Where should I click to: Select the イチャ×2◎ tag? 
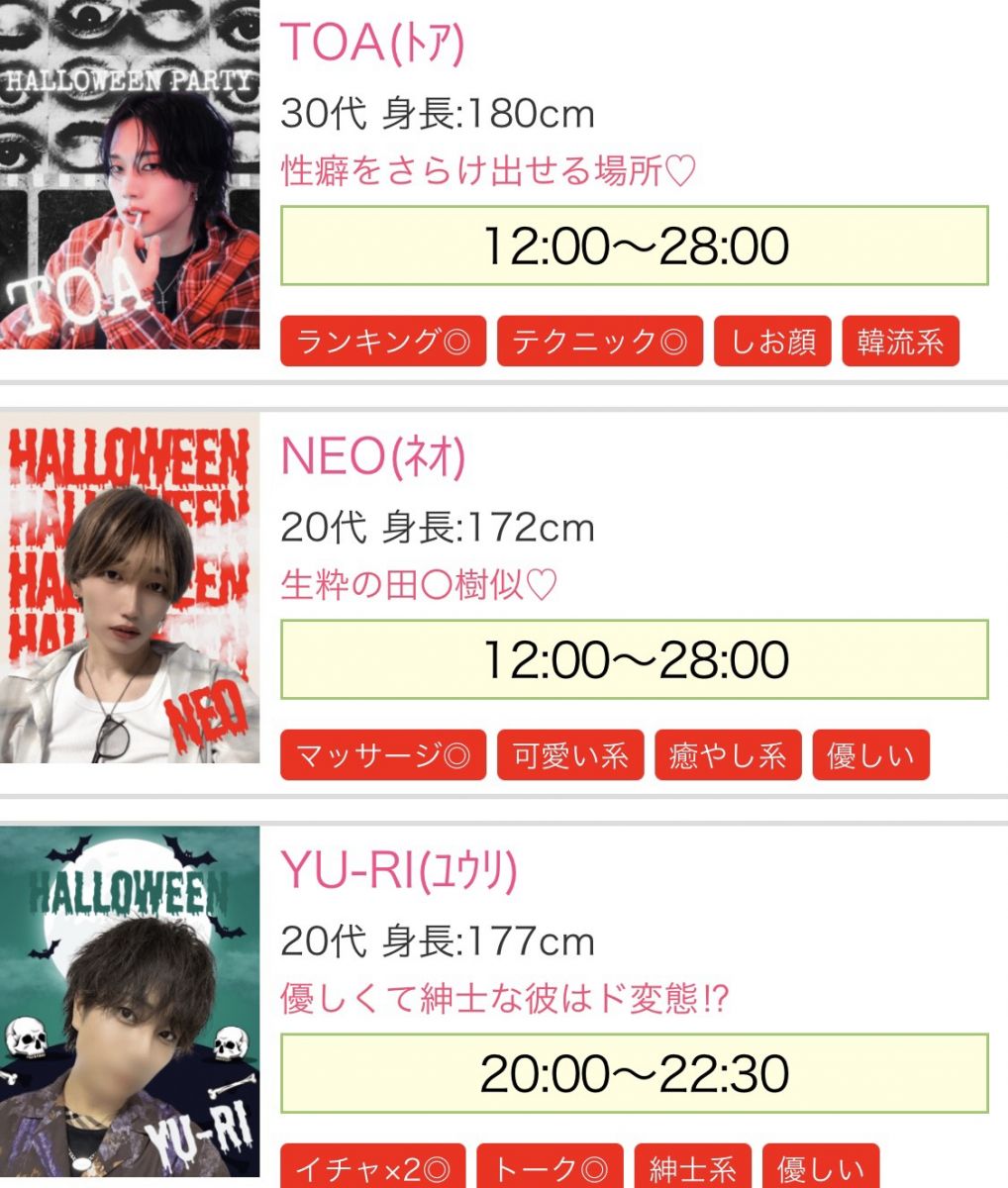[x=372, y=1168]
